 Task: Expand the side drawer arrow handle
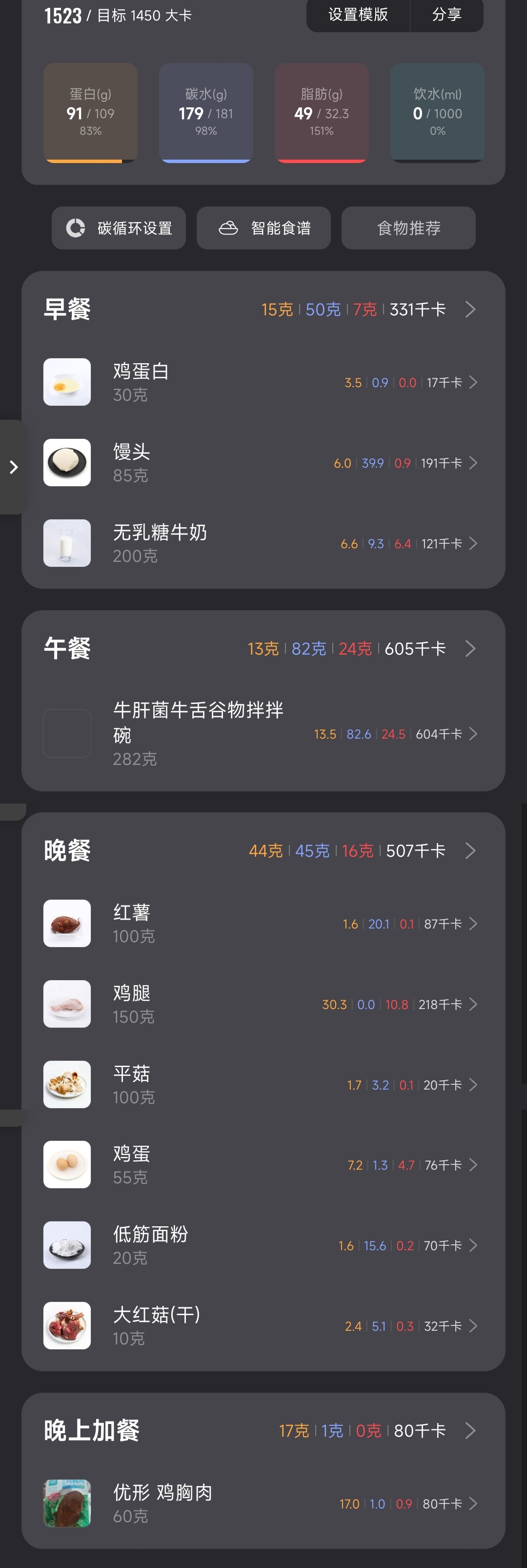13,467
